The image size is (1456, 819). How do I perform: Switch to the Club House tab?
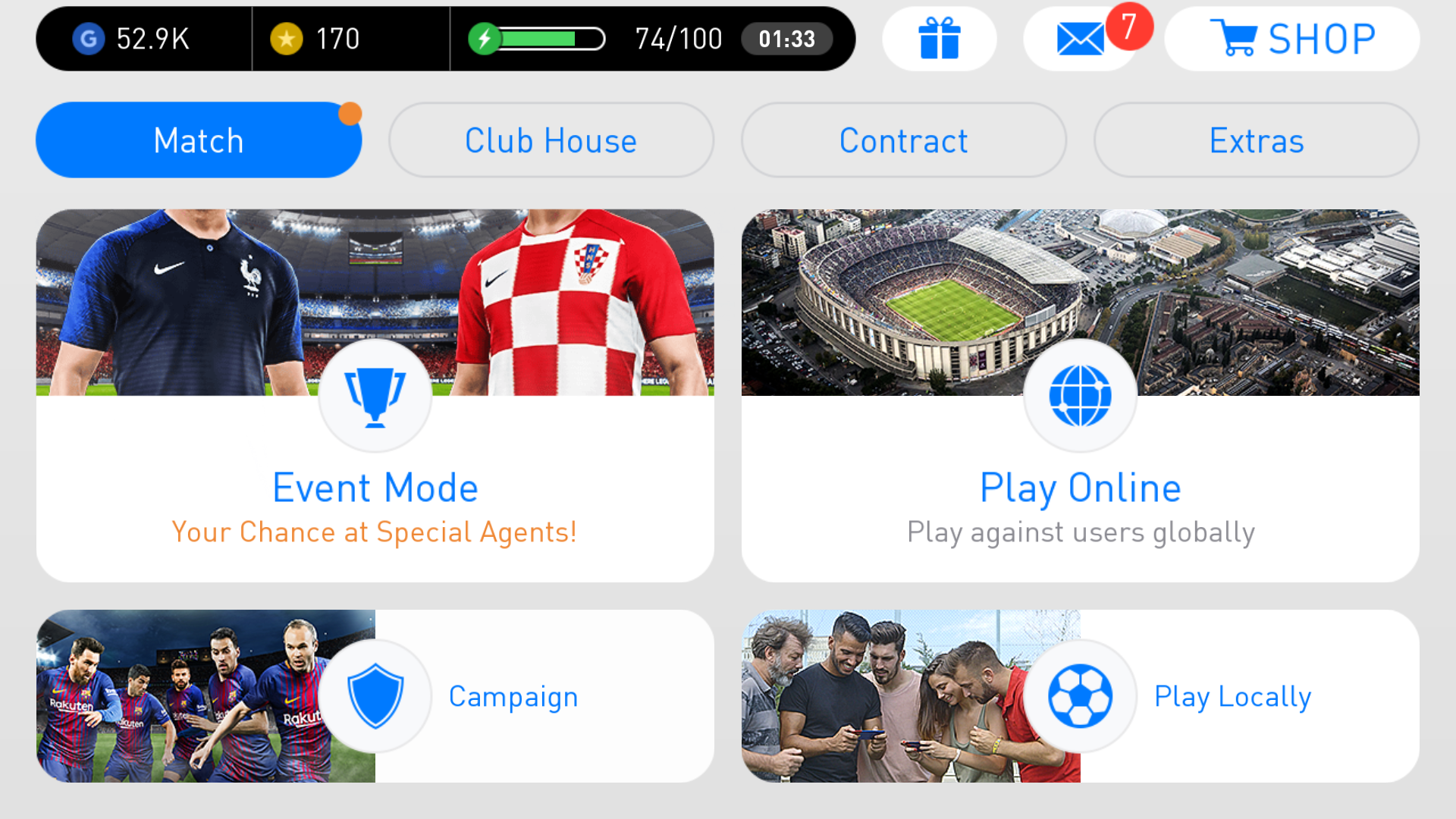click(551, 140)
